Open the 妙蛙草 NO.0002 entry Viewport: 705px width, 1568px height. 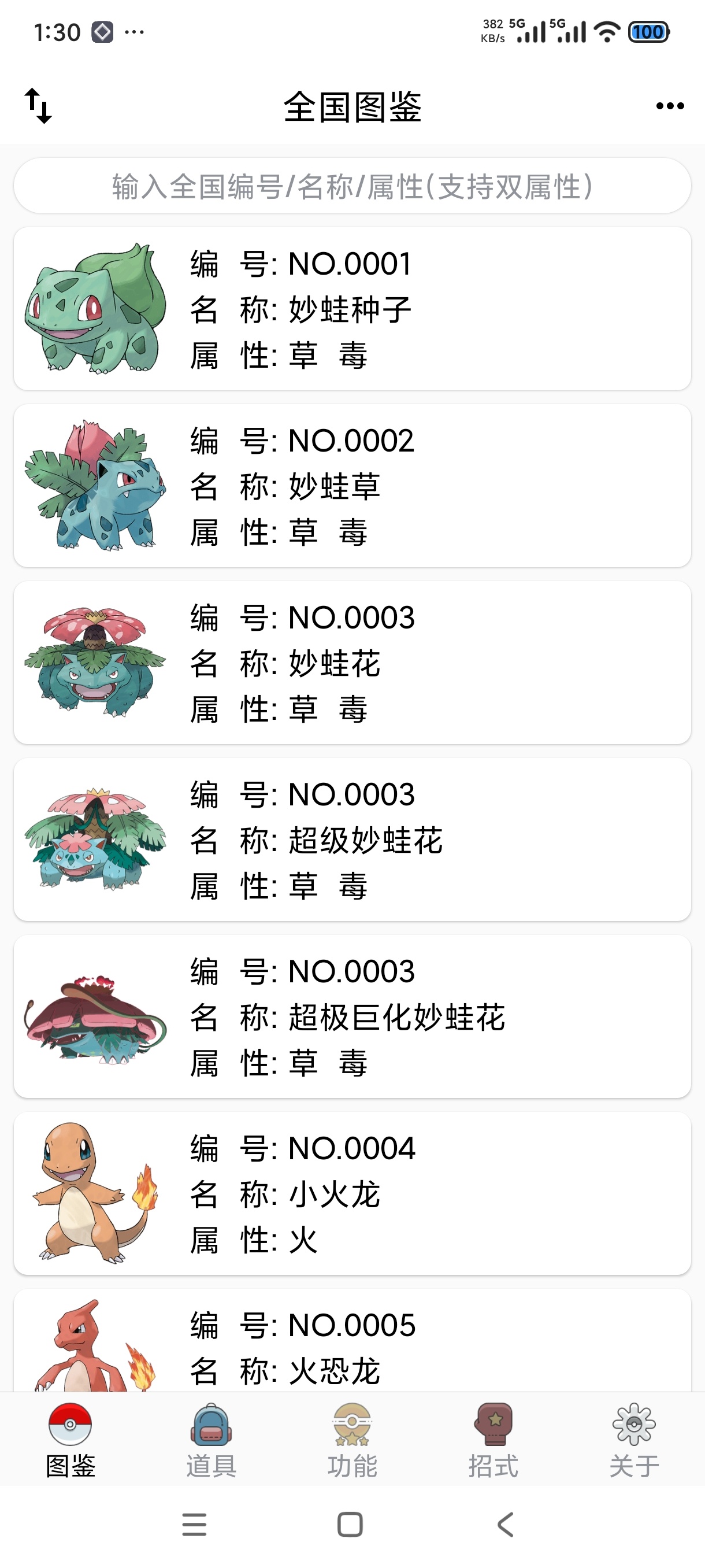(352, 486)
